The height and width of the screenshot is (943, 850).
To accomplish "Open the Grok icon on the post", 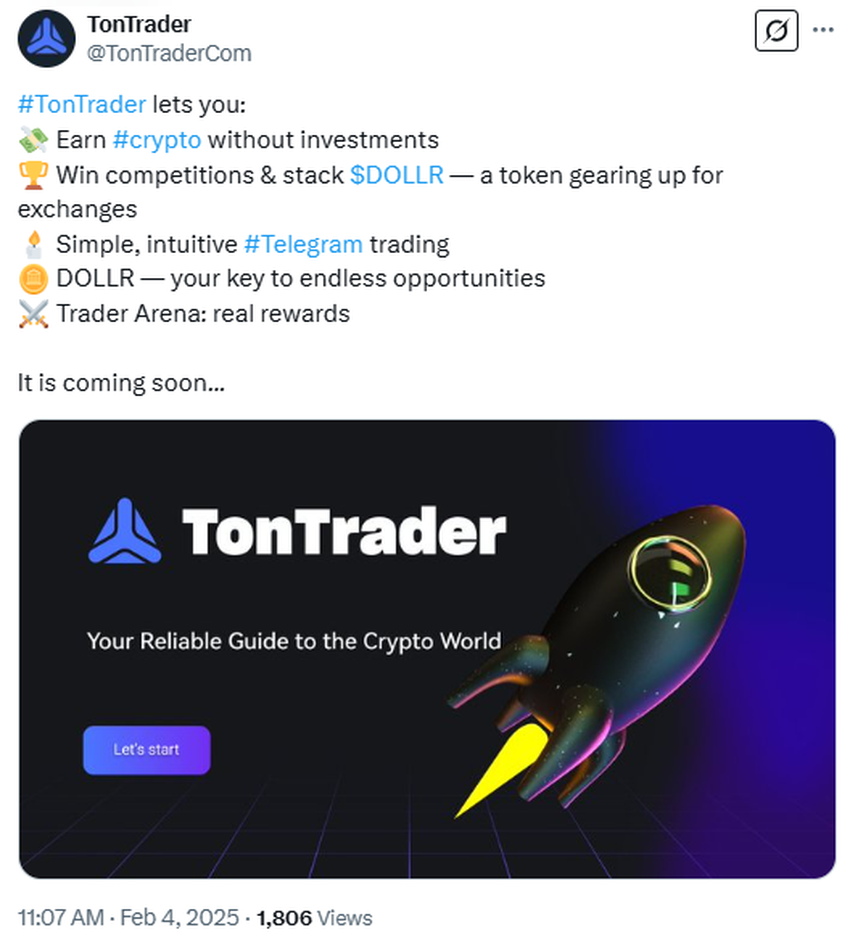I will [776, 31].
